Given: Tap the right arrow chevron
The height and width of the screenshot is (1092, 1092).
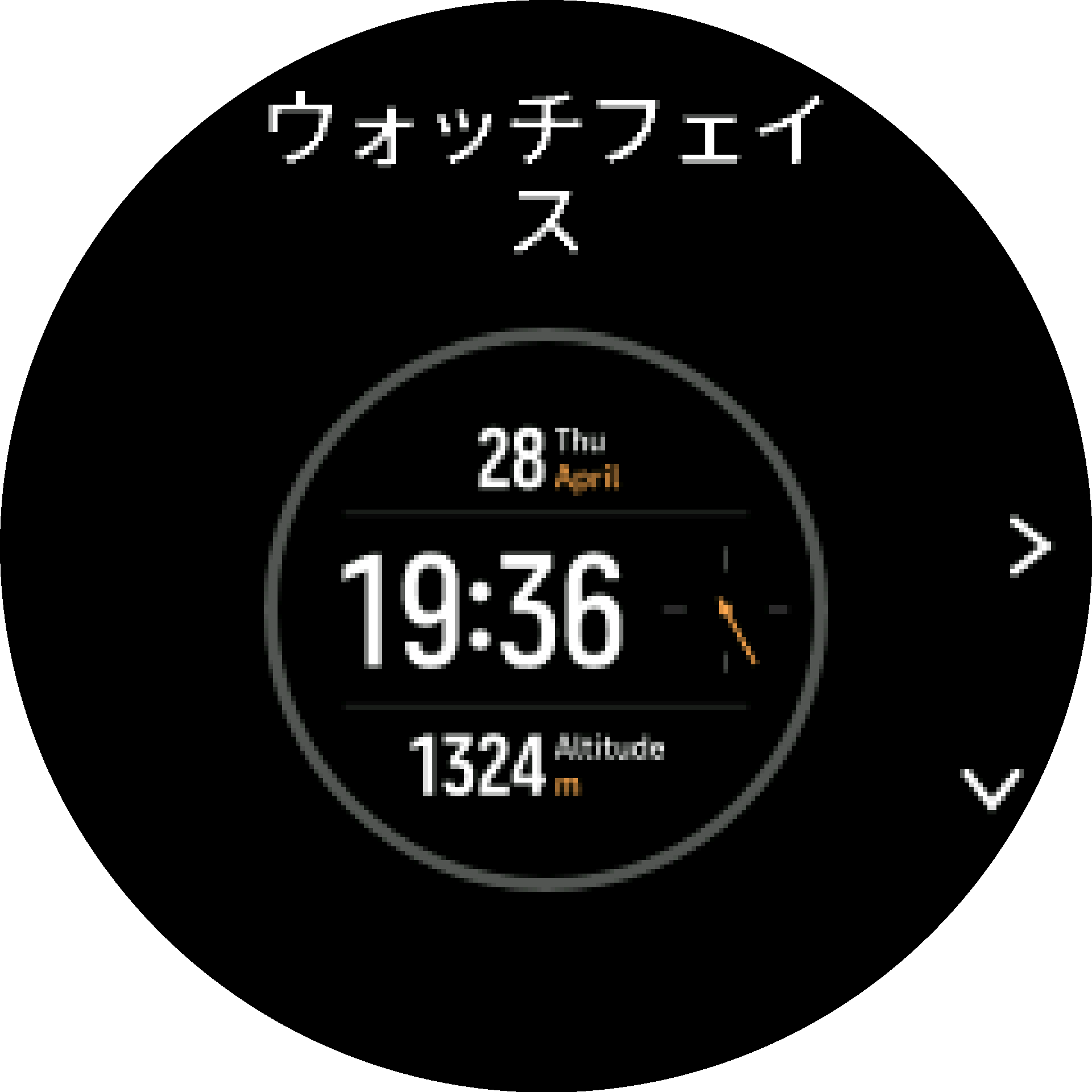Looking at the screenshot, I should point(1029,546).
